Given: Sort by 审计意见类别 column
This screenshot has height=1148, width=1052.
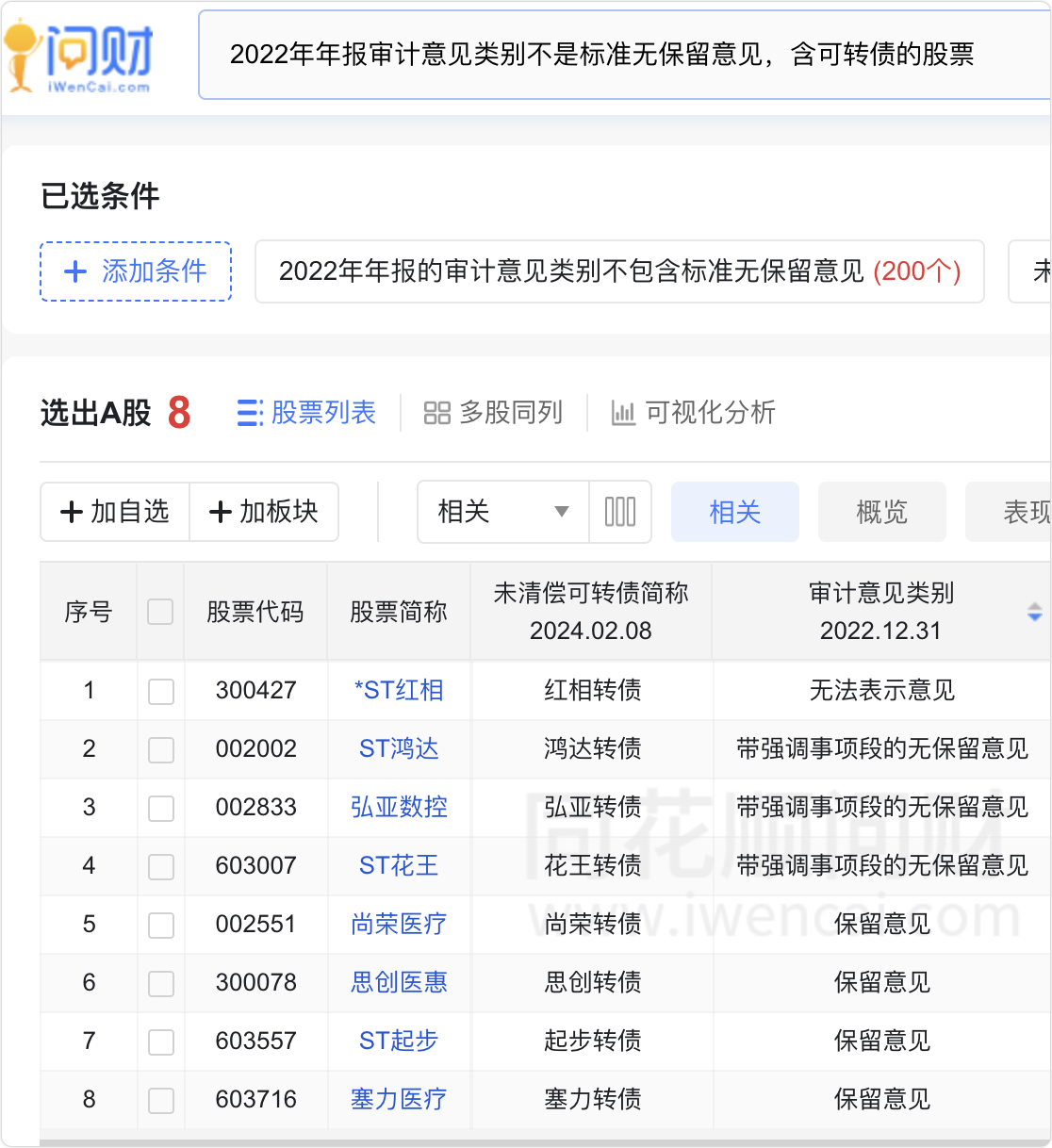Looking at the screenshot, I should [x=1034, y=612].
